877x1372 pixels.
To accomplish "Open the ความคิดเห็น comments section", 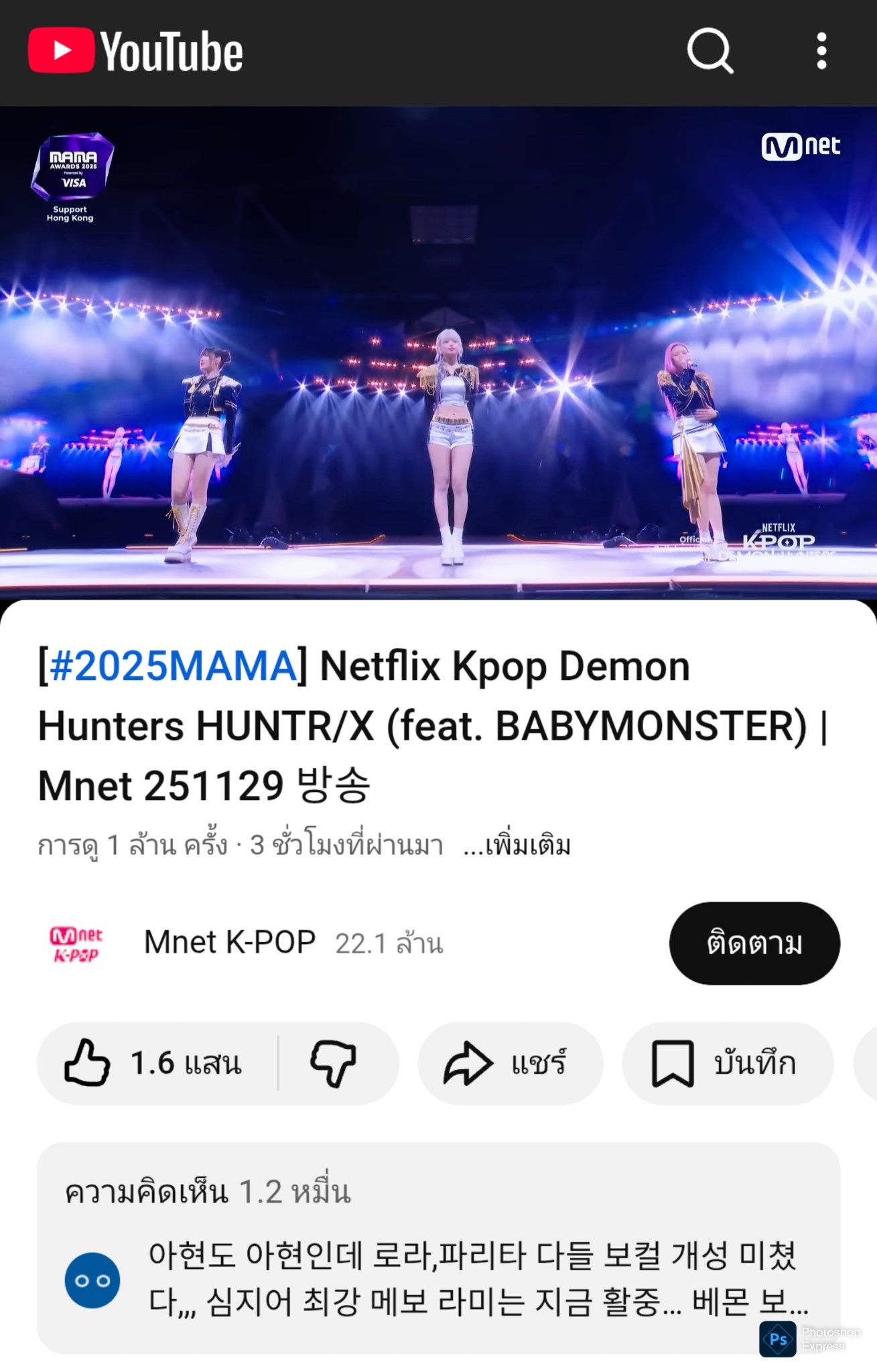I will (x=438, y=1247).
